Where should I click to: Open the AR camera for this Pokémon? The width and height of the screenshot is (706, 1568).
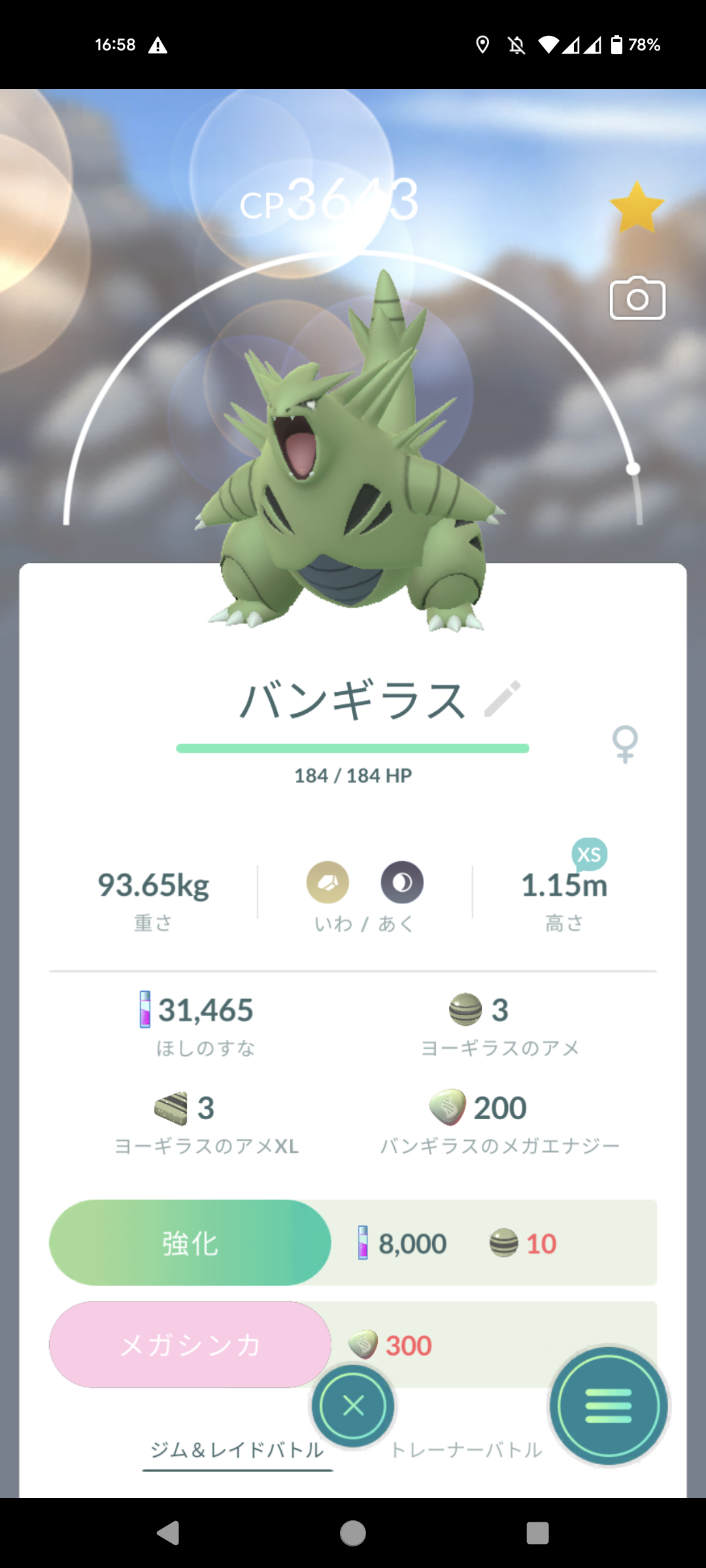pyautogui.click(x=637, y=299)
